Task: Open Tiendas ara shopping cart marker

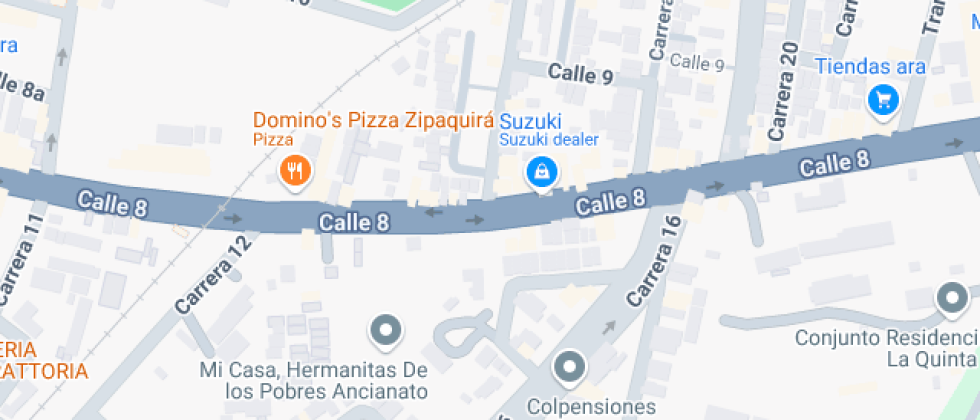Action: pyautogui.click(x=884, y=99)
